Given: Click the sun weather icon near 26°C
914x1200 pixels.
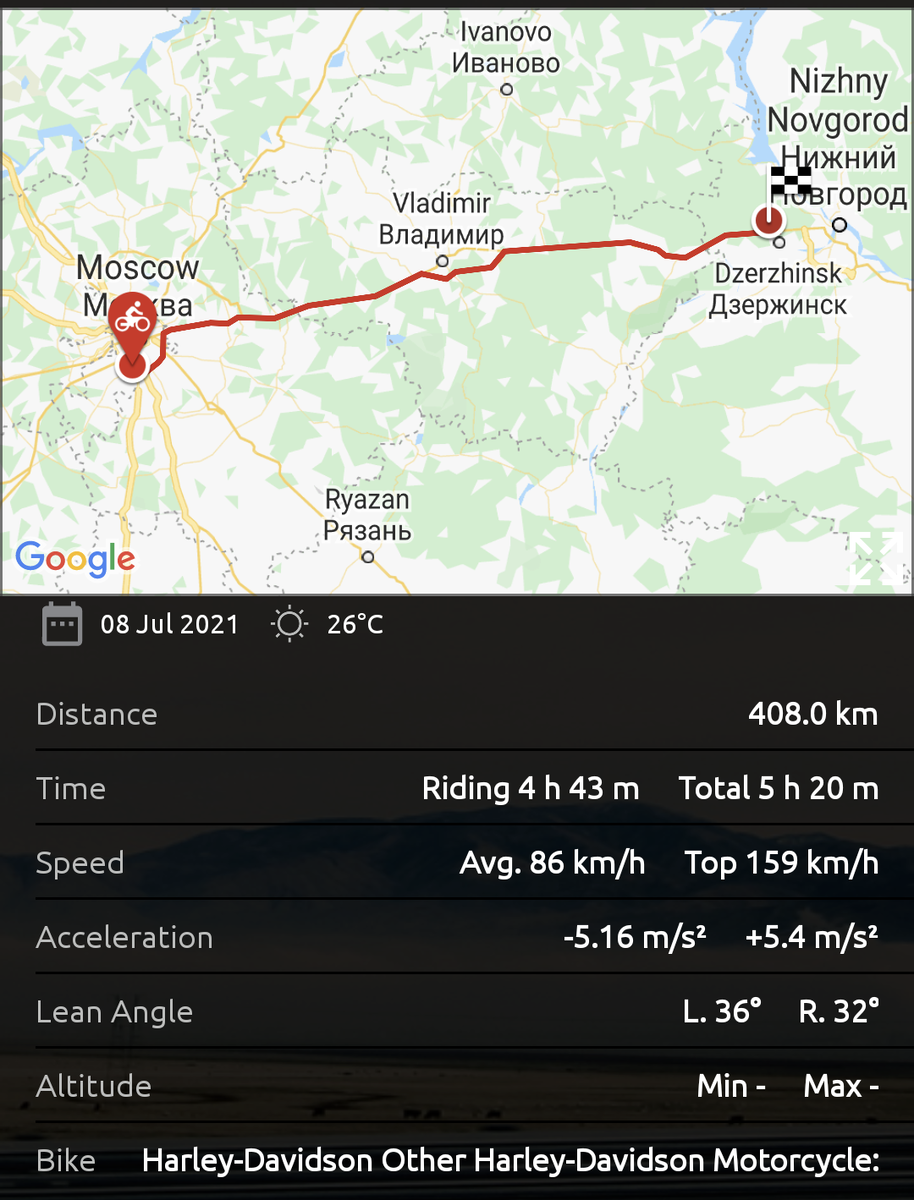Looking at the screenshot, I should [x=289, y=623].
